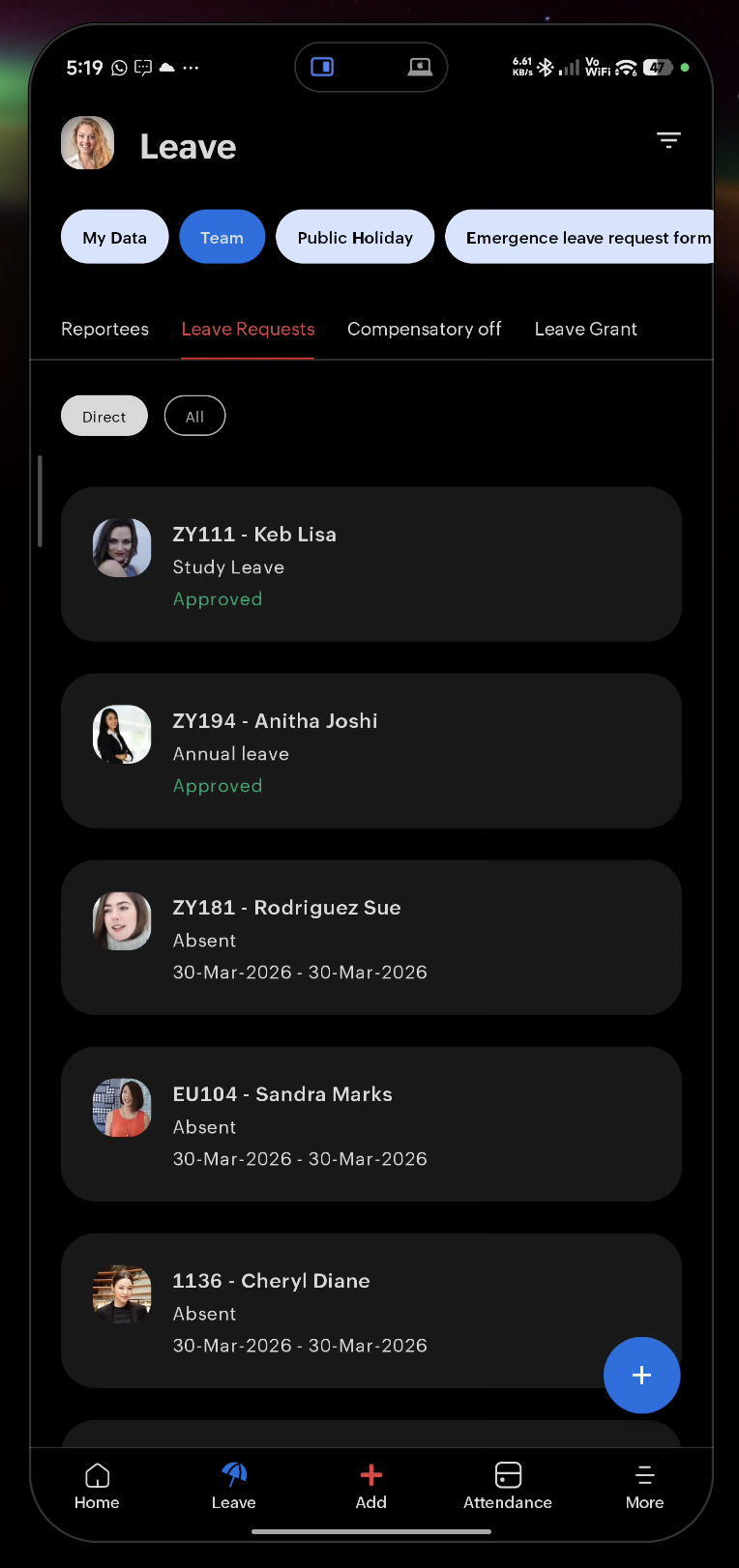The image size is (739, 1568).
Task: Show All leave requests
Action: [194, 417]
